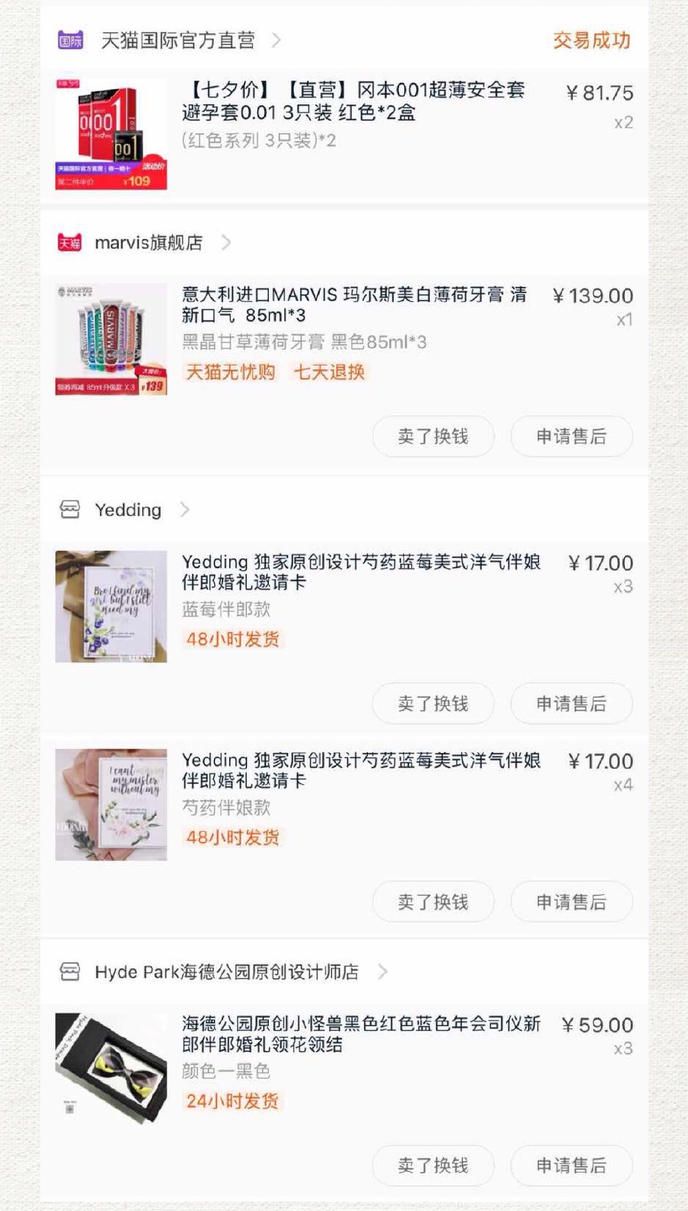The image size is (688, 1211).
Task: Open the 蓝莓伴郎款 invitation card item
Action: click(x=360, y=573)
